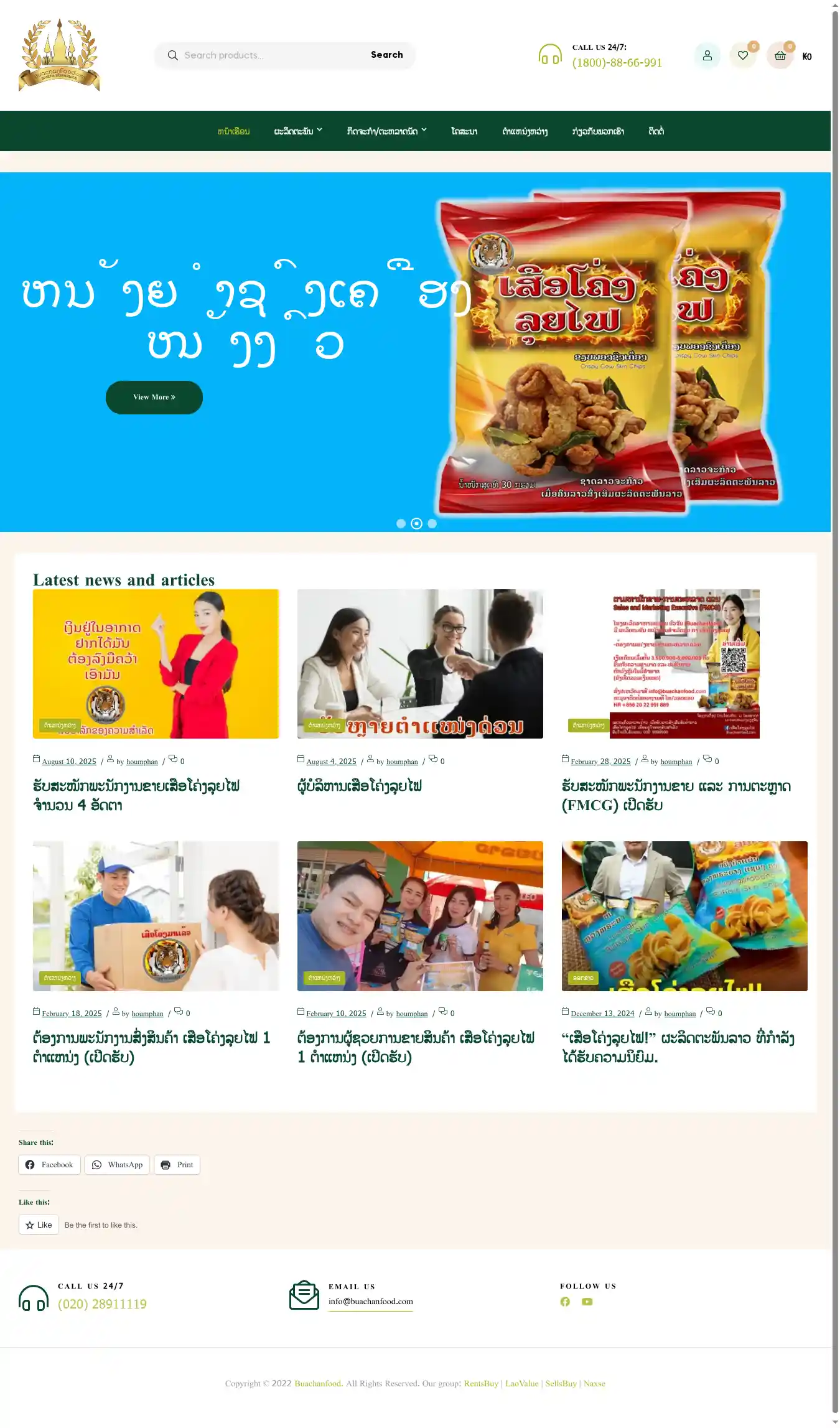Share via WhatsApp
Screen dimensions: 840x1428
tap(117, 1165)
